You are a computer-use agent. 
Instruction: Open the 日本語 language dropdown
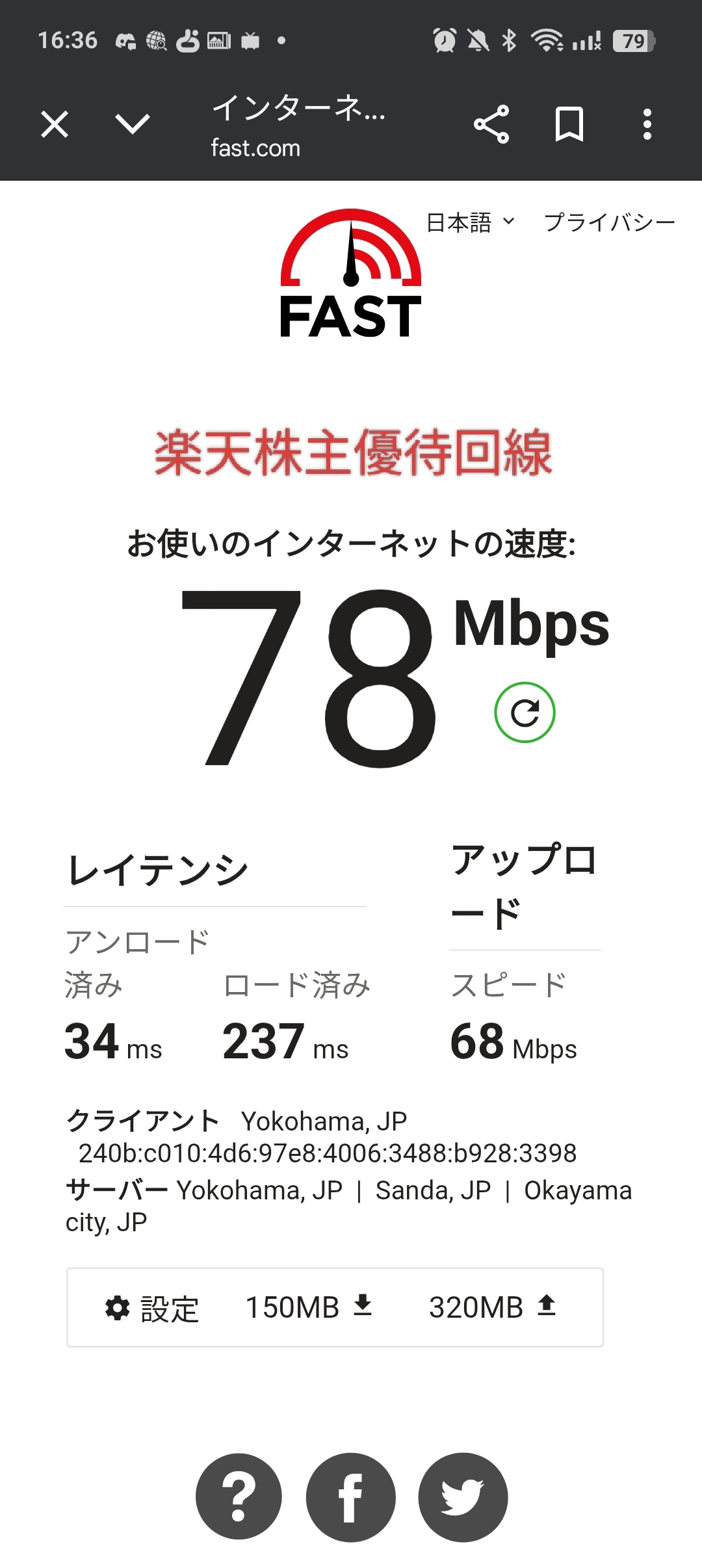pyautogui.click(x=471, y=222)
